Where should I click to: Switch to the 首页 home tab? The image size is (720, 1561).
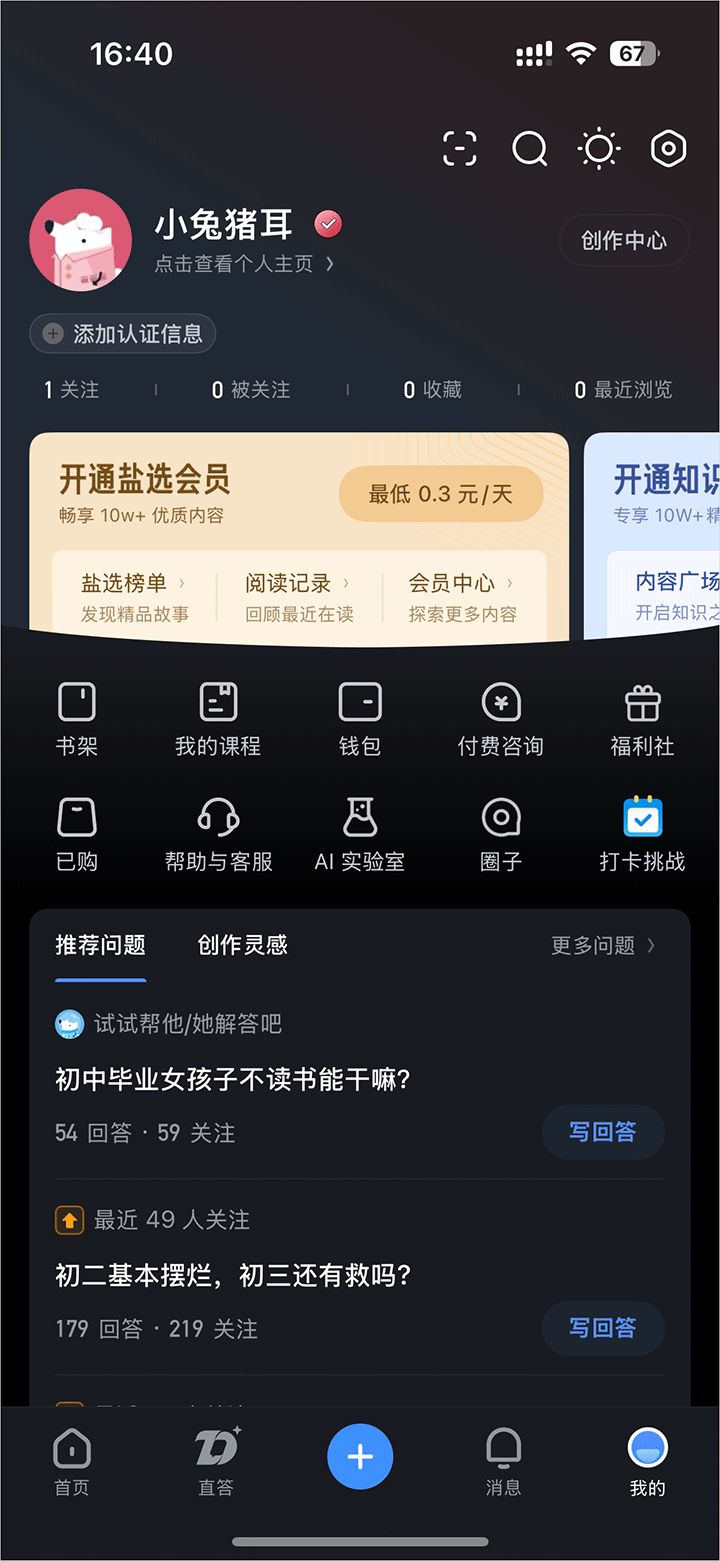pyautogui.click(x=72, y=1462)
